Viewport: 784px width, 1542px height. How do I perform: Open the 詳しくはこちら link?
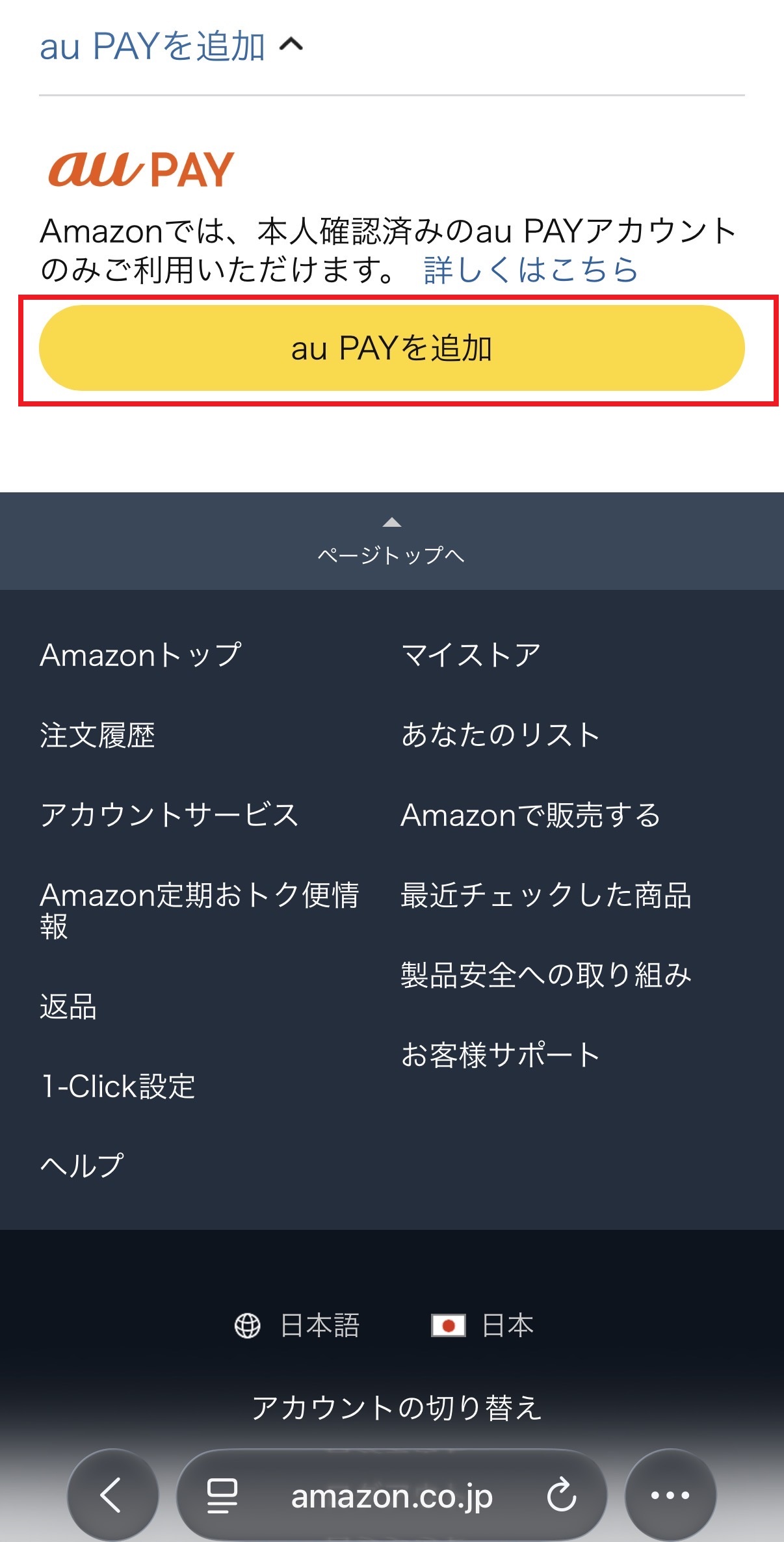530,270
